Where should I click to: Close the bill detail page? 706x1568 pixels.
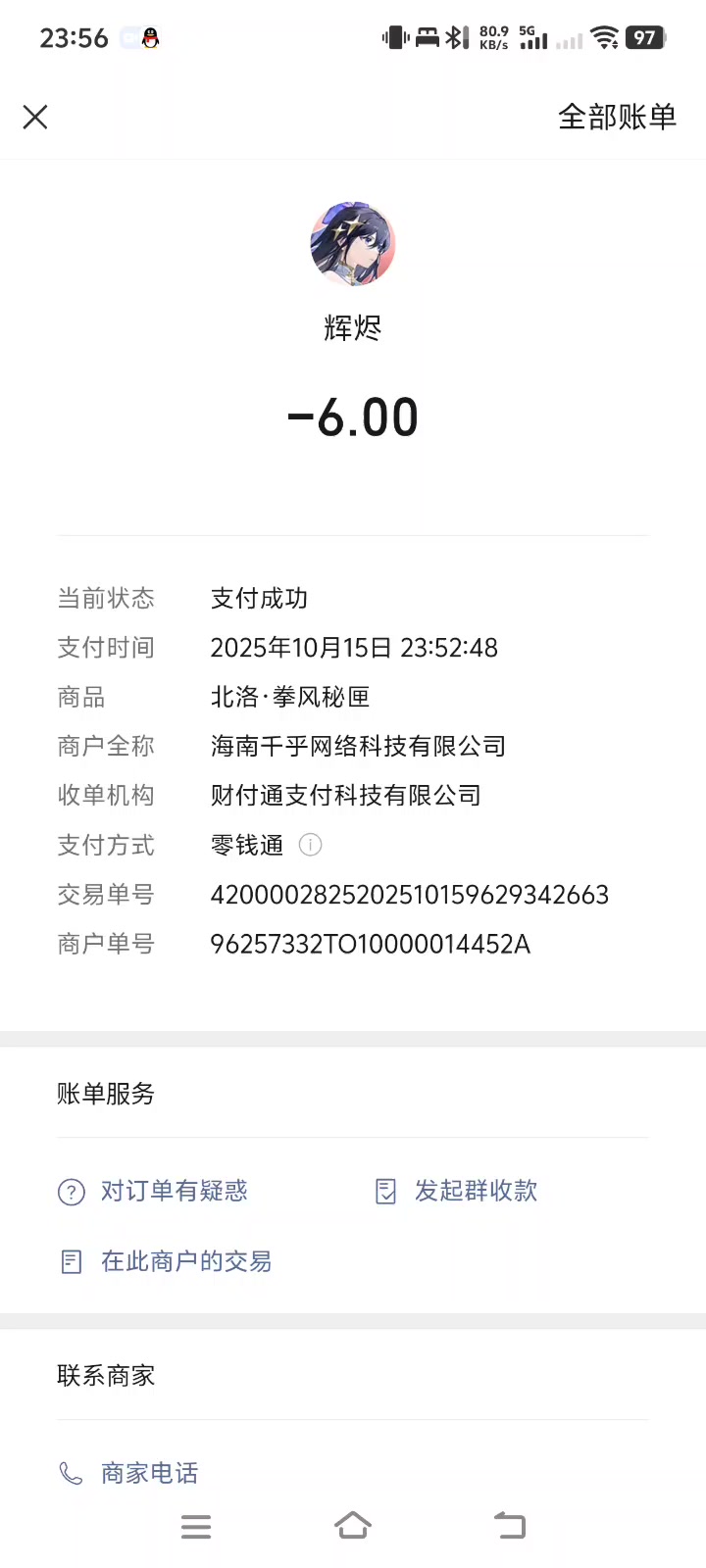[35, 118]
